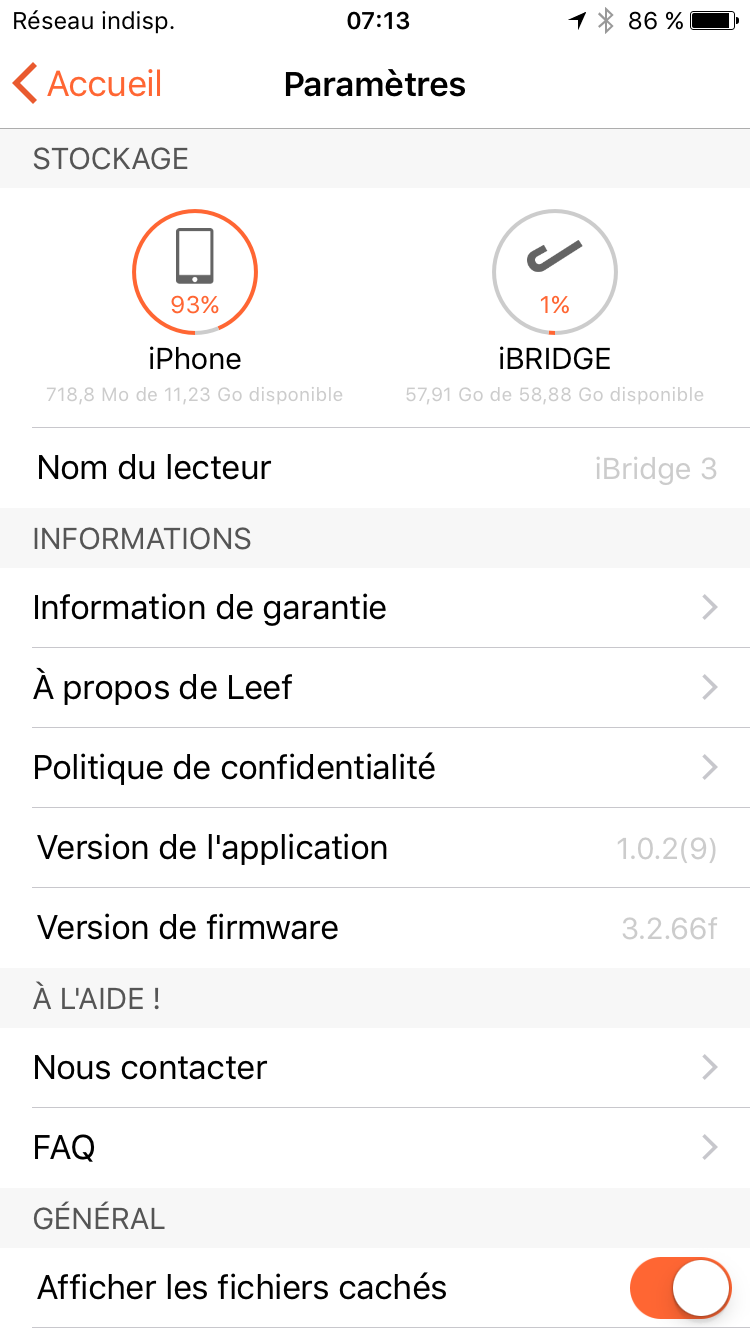Open Information de garantie
Screen dimensions: 750x1334
tap(375, 608)
